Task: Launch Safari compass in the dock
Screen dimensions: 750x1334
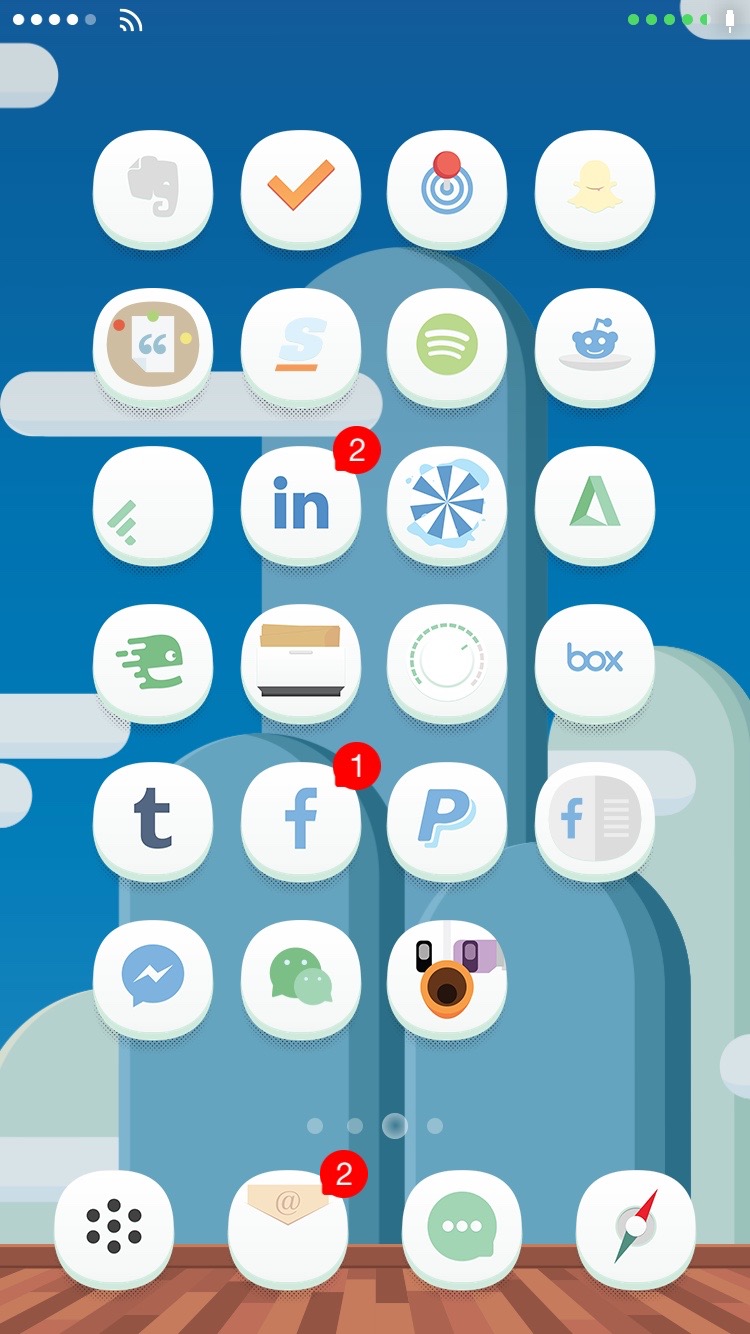Action: pos(636,1228)
